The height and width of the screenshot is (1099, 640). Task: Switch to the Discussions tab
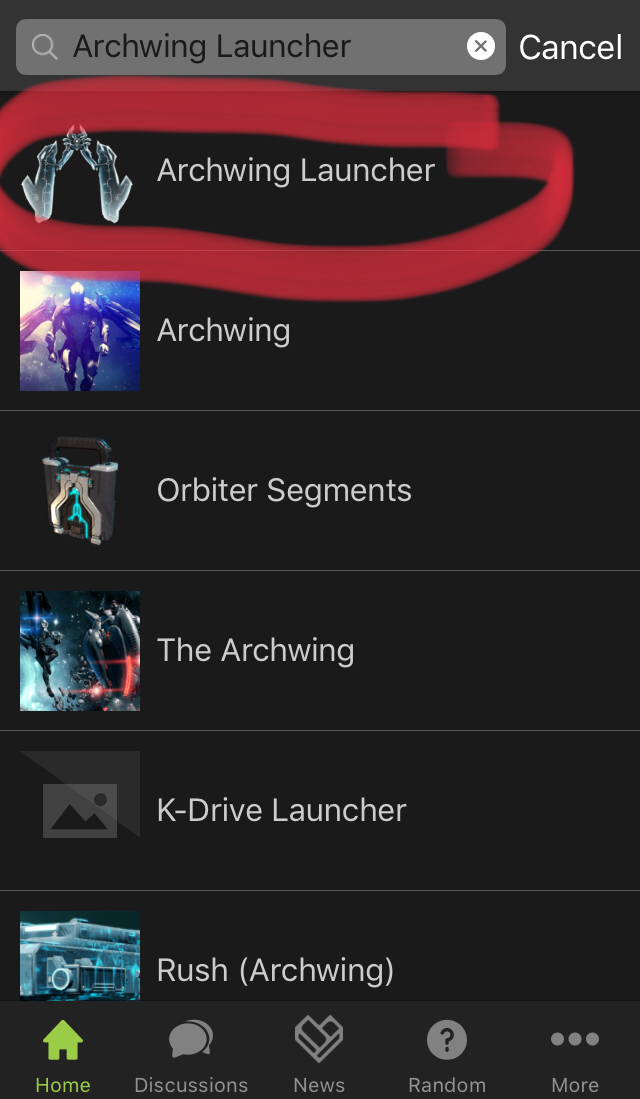191,1055
